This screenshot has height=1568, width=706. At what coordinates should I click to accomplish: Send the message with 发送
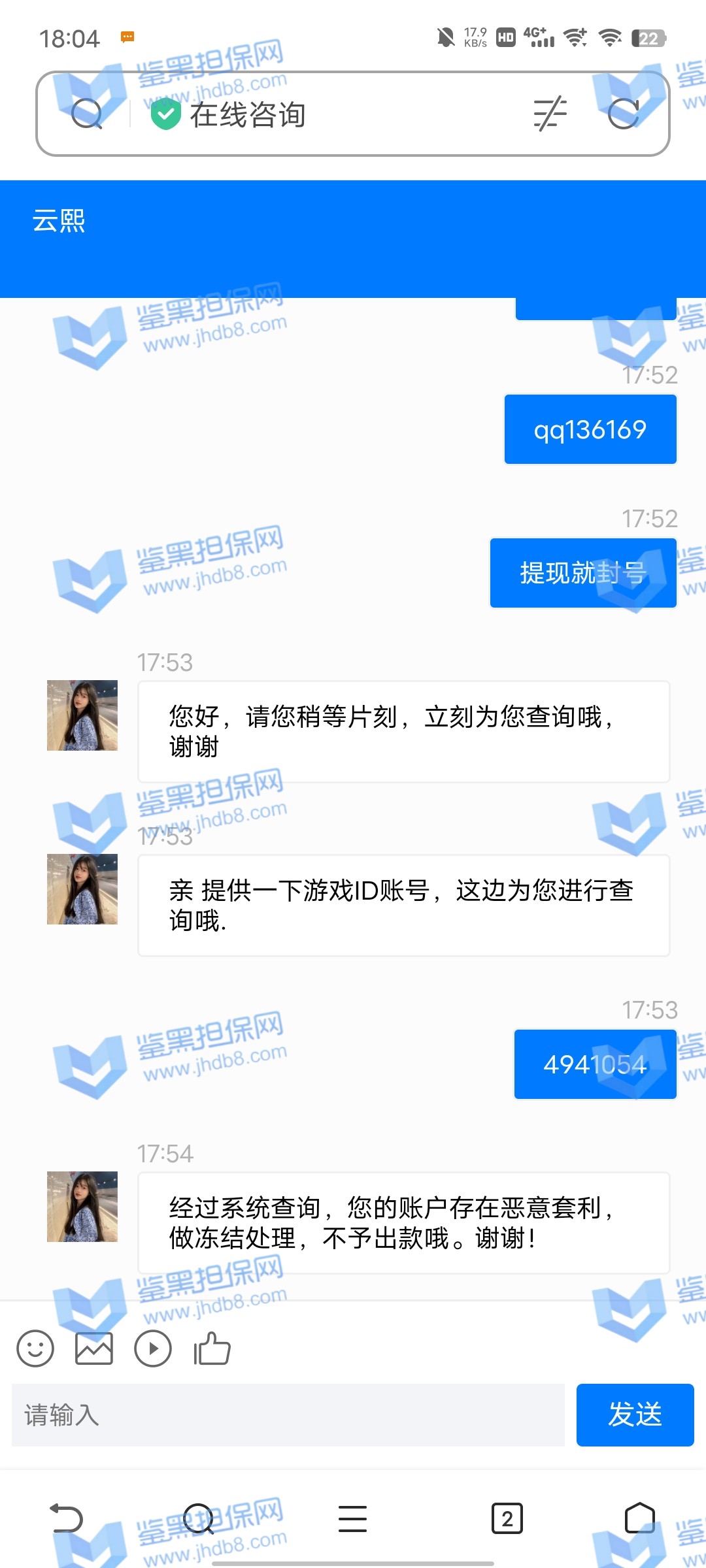pos(635,1415)
